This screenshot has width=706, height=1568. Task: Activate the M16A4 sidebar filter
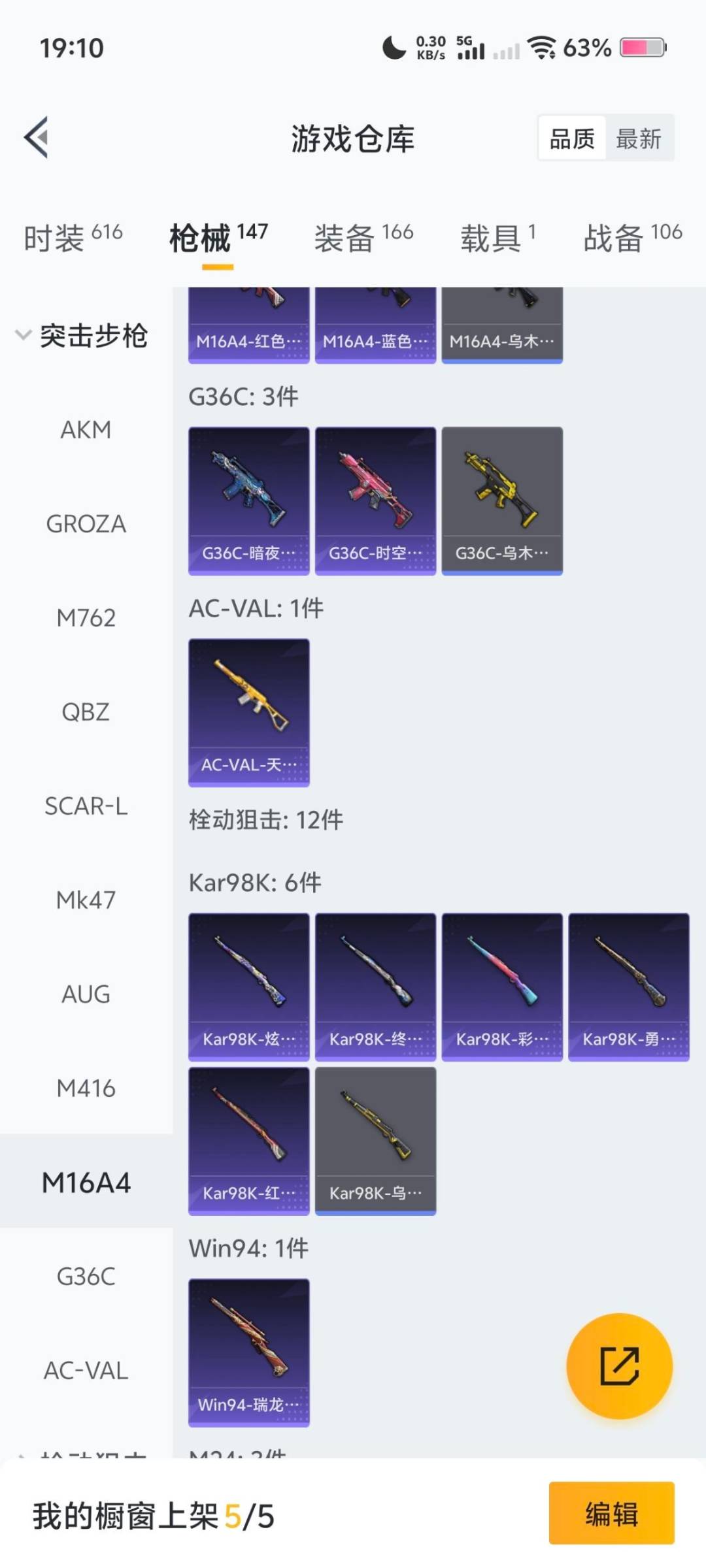coord(86,1183)
